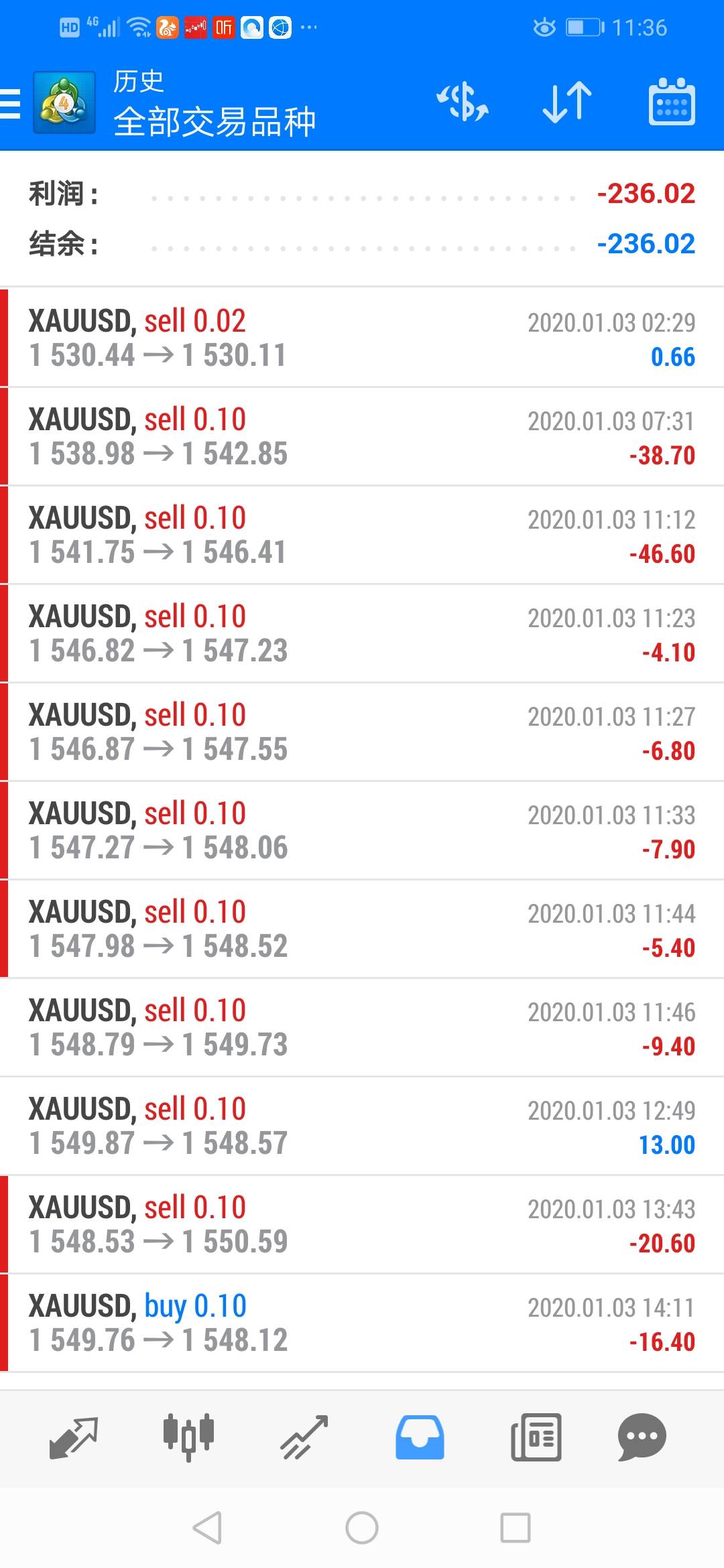Open the trade closed at 11:33
Viewport: 724px width, 1568px height.
(x=362, y=830)
